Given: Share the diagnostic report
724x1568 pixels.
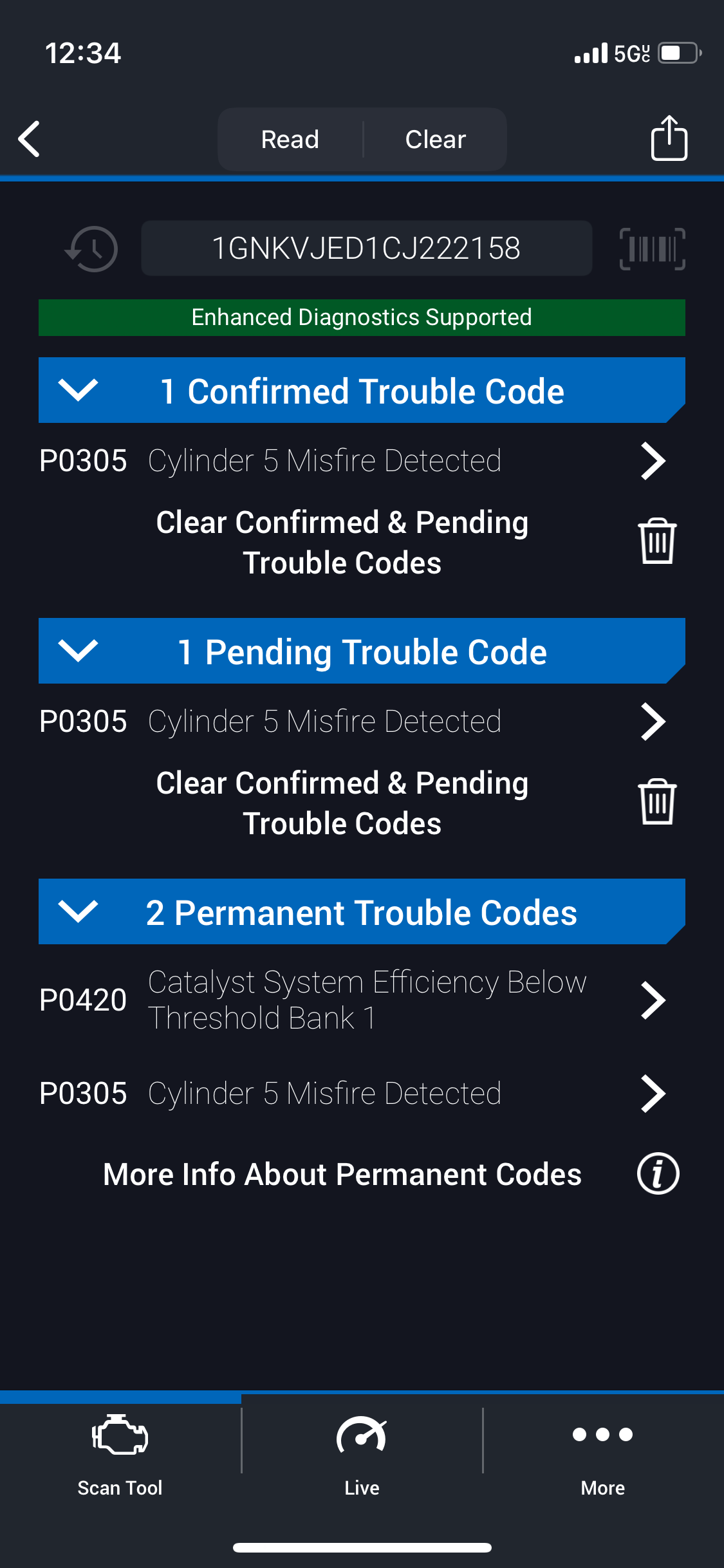Looking at the screenshot, I should pyautogui.click(x=669, y=138).
